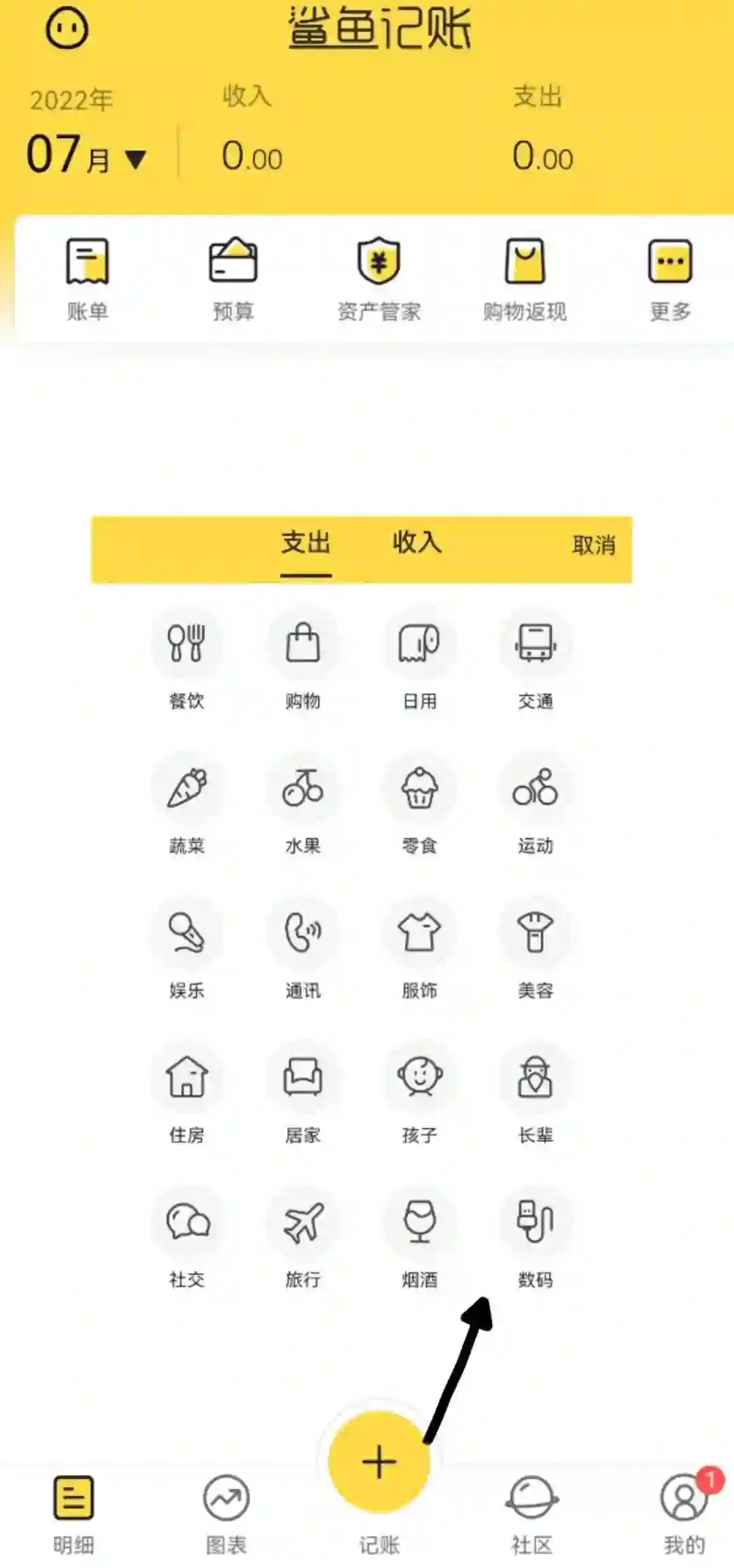Switch to the 图表 charts tab
The width and height of the screenshot is (734, 1568).
(226, 1511)
